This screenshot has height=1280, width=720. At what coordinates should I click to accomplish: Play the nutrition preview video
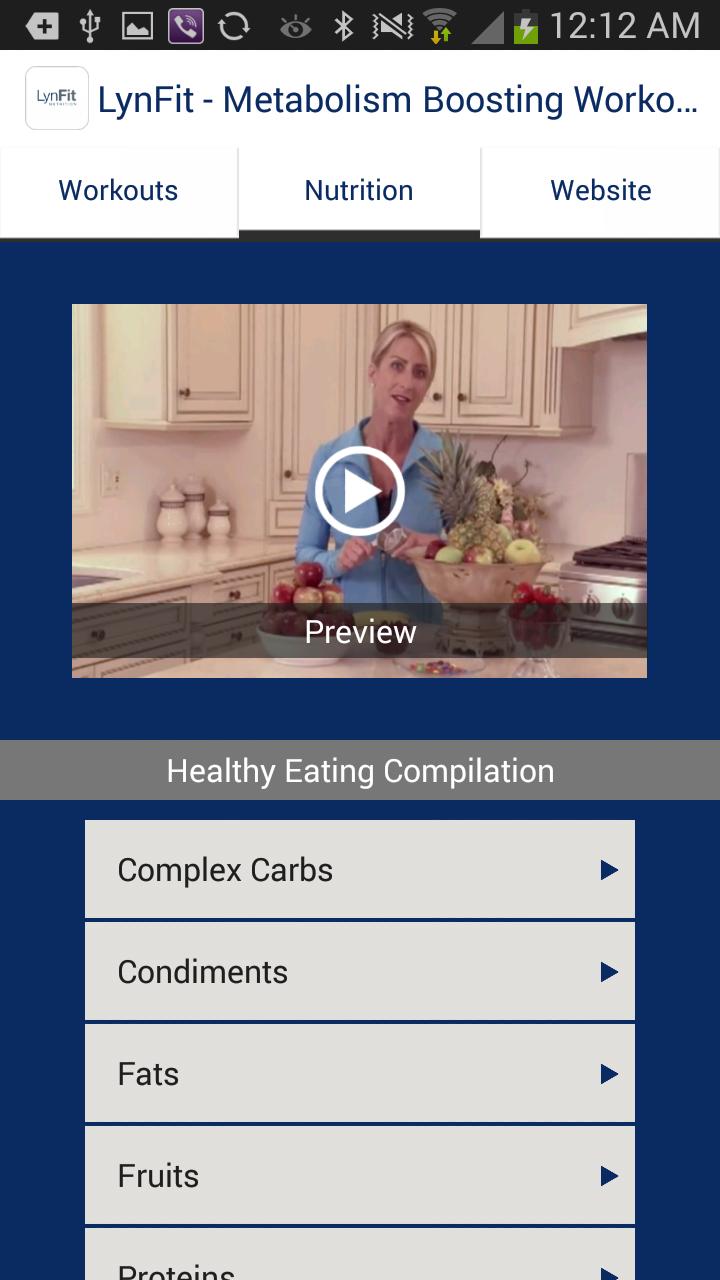pyautogui.click(x=359, y=490)
